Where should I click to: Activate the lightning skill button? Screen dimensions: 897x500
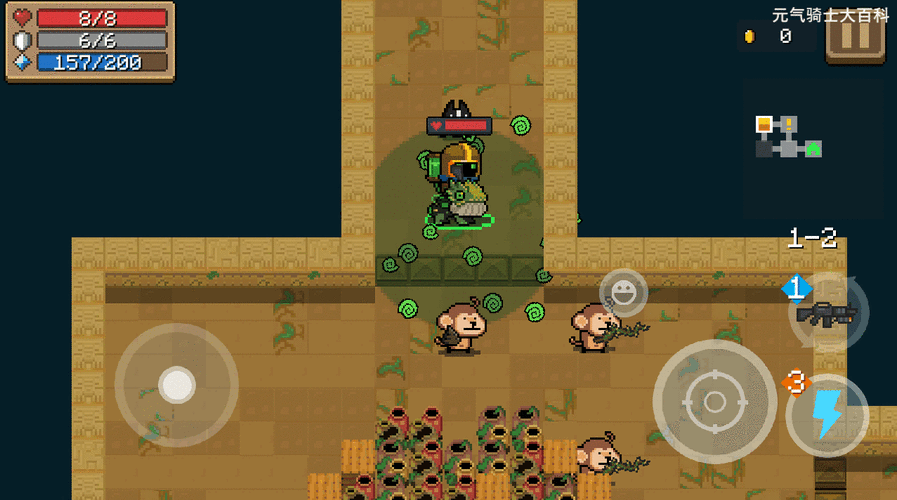pos(826,415)
